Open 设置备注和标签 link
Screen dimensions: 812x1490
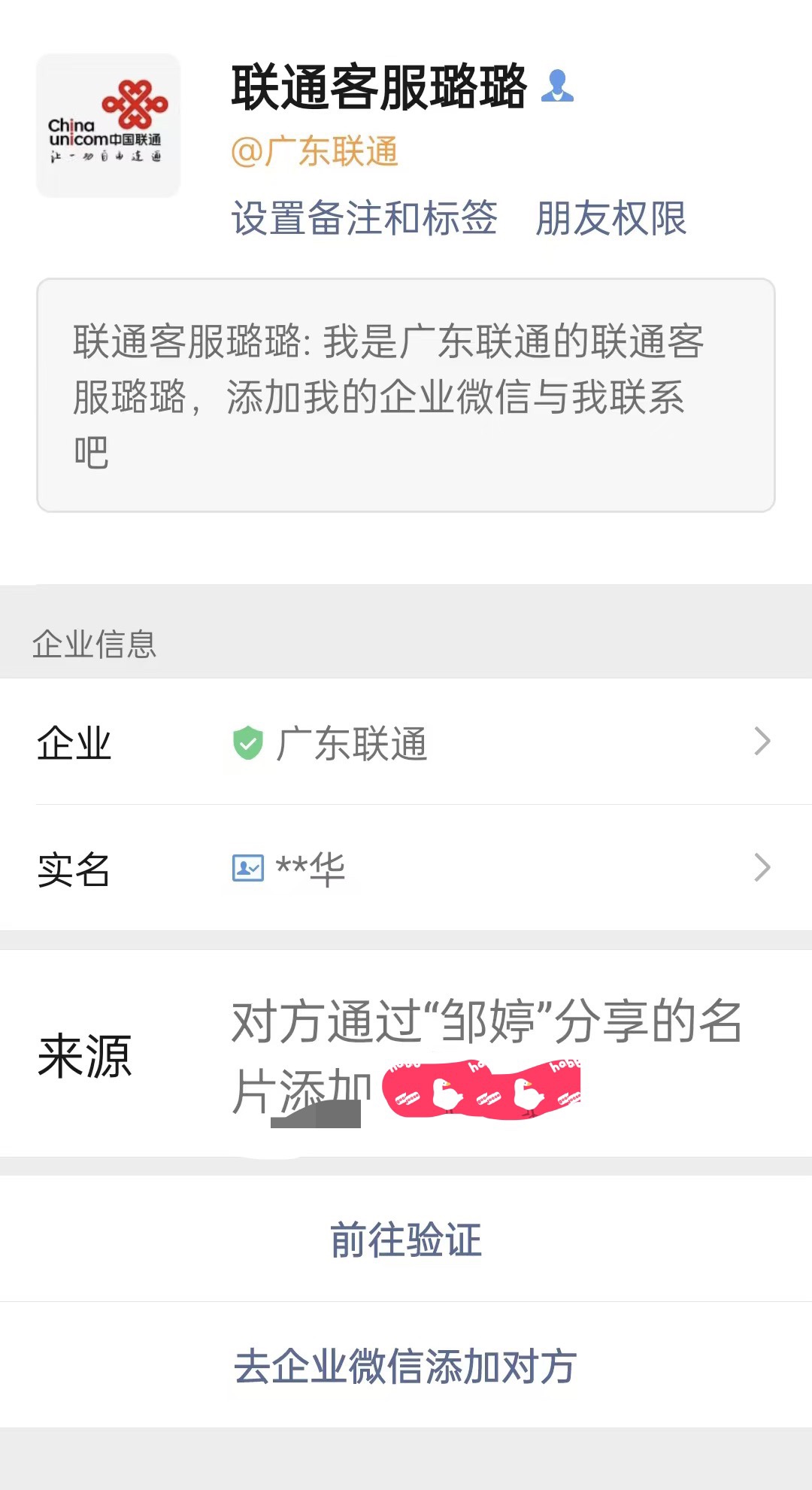point(364,218)
